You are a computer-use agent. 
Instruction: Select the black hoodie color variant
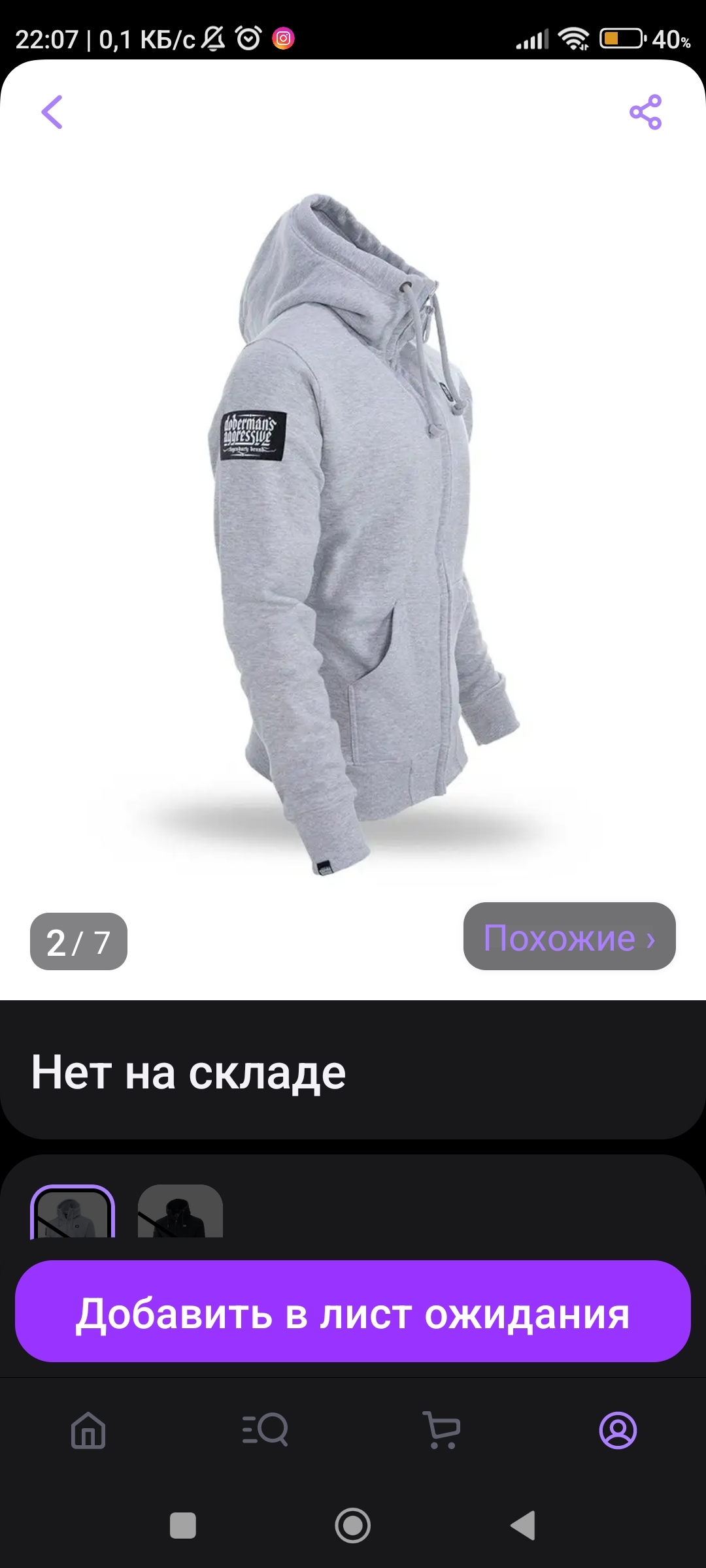(x=180, y=1213)
